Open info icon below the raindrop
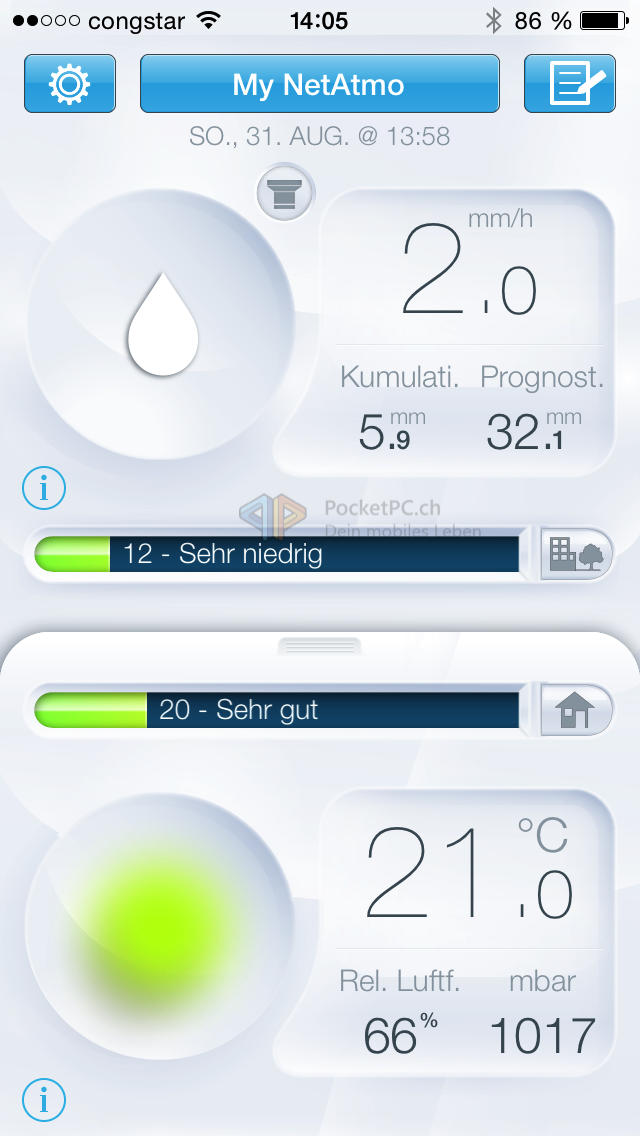 (x=44, y=489)
